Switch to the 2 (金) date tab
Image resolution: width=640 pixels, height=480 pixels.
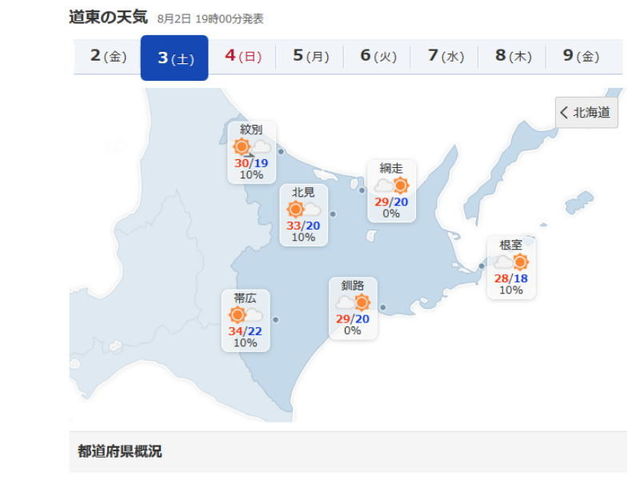[x=107, y=56]
